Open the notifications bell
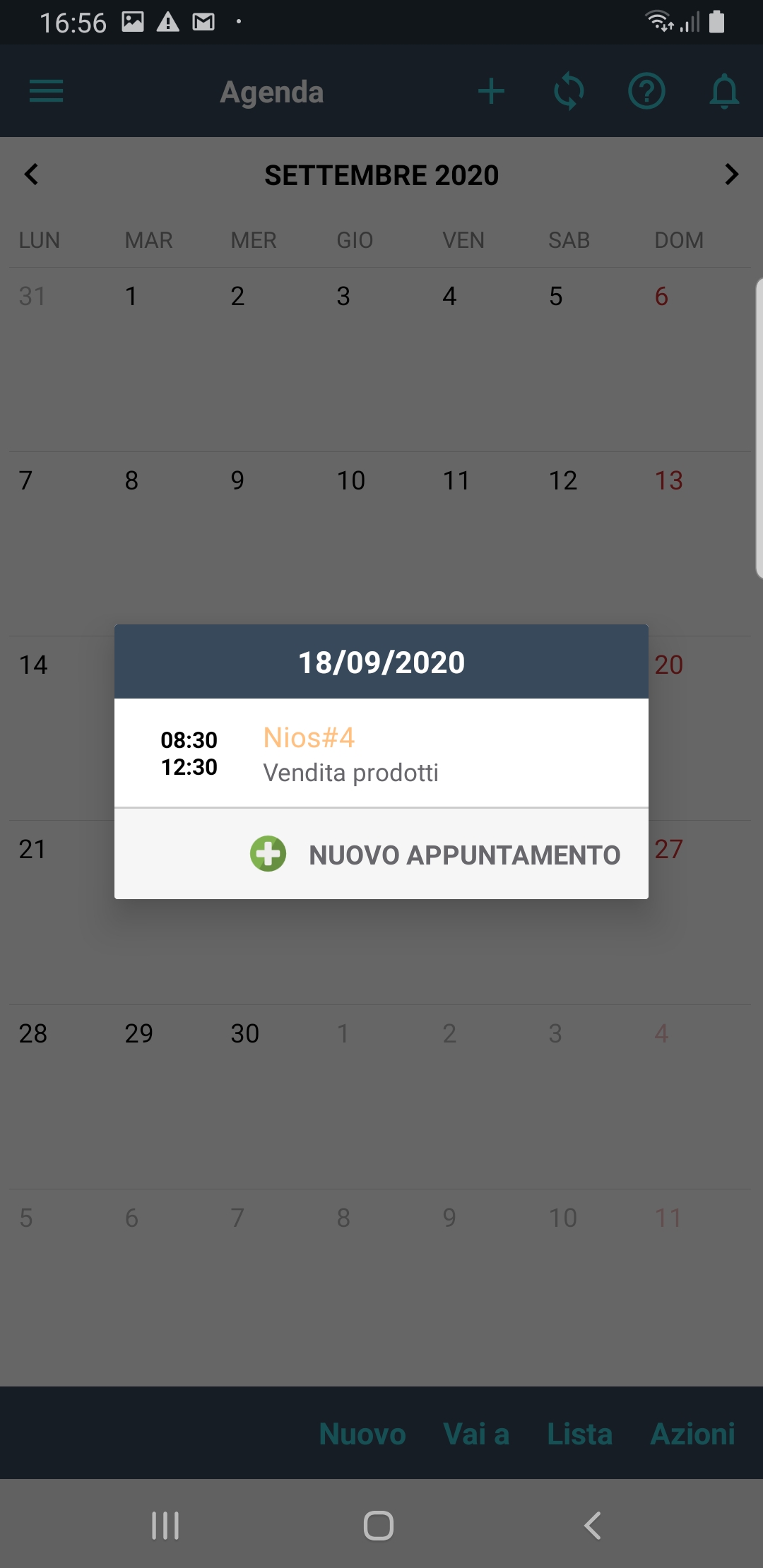 (x=724, y=92)
